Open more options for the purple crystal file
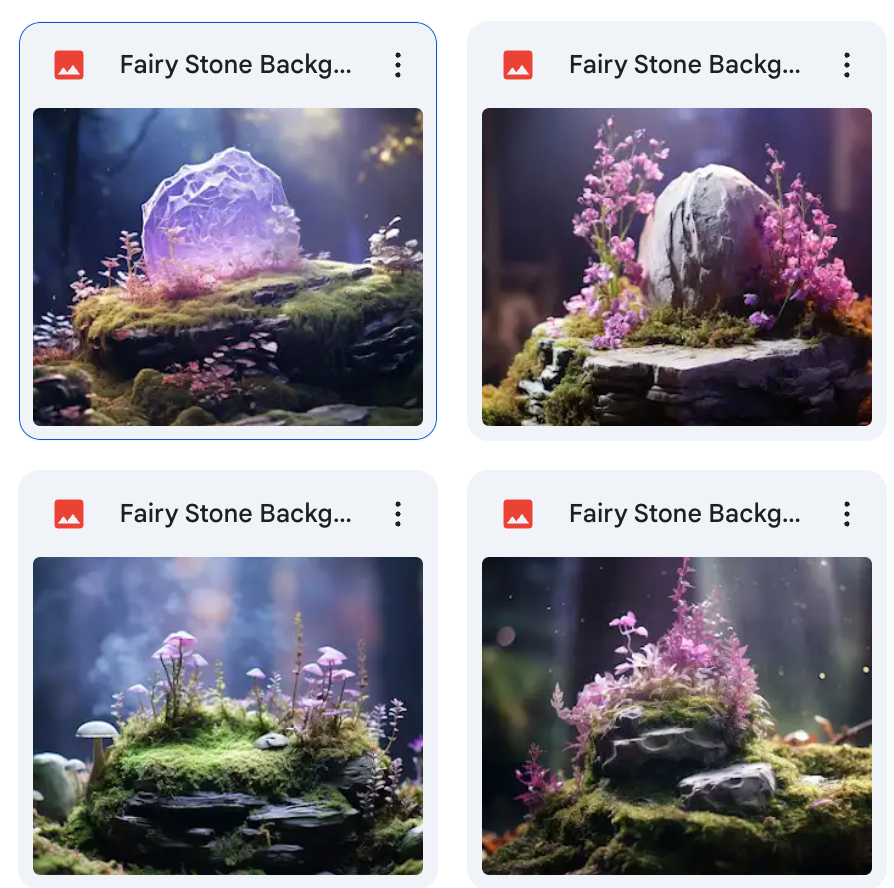 pyautogui.click(x=398, y=66)
